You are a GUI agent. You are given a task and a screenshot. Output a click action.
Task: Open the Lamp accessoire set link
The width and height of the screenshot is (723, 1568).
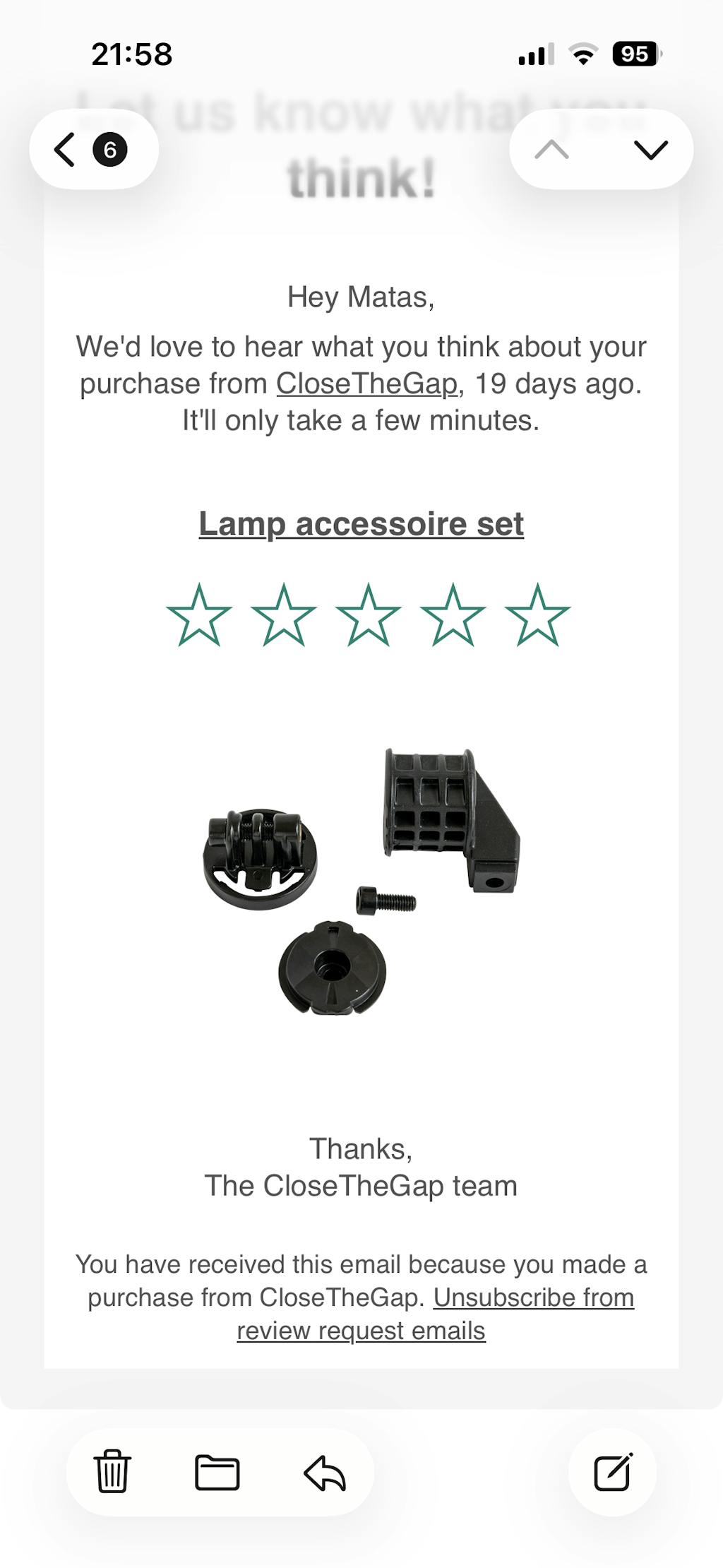tap(361, 523)
